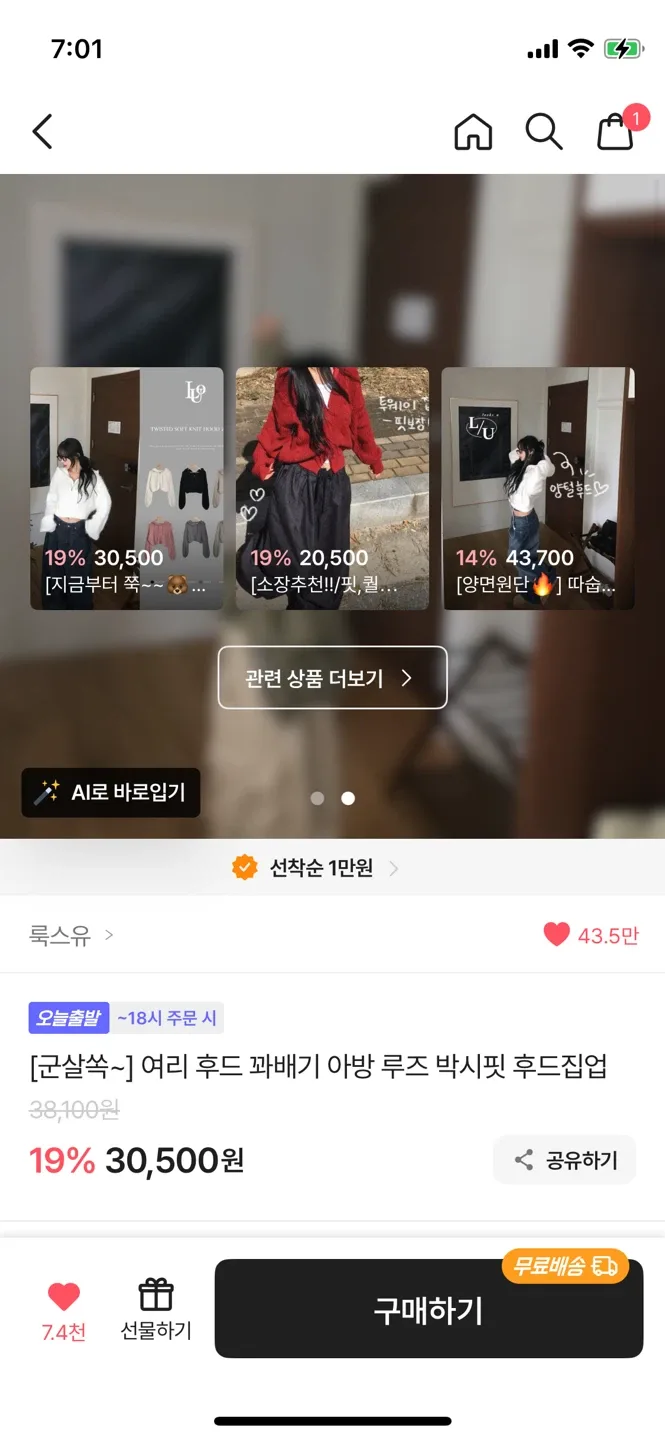Tap 구매하기 to purchase

[x=428, y=1309]
